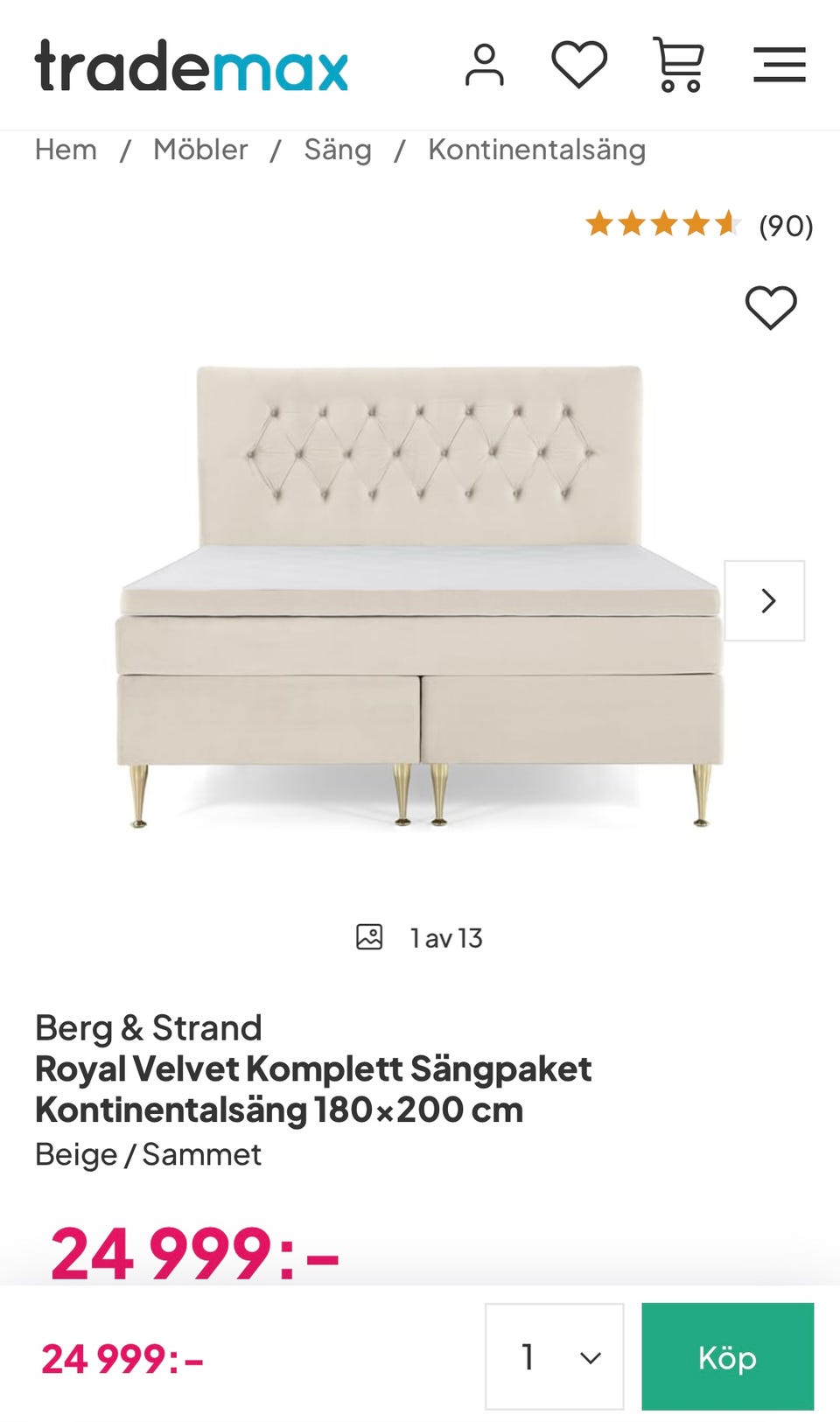Go to Kontinentalsäng breadcrumb category
This screenshot has width=840, height=1422.
(536, 150)
